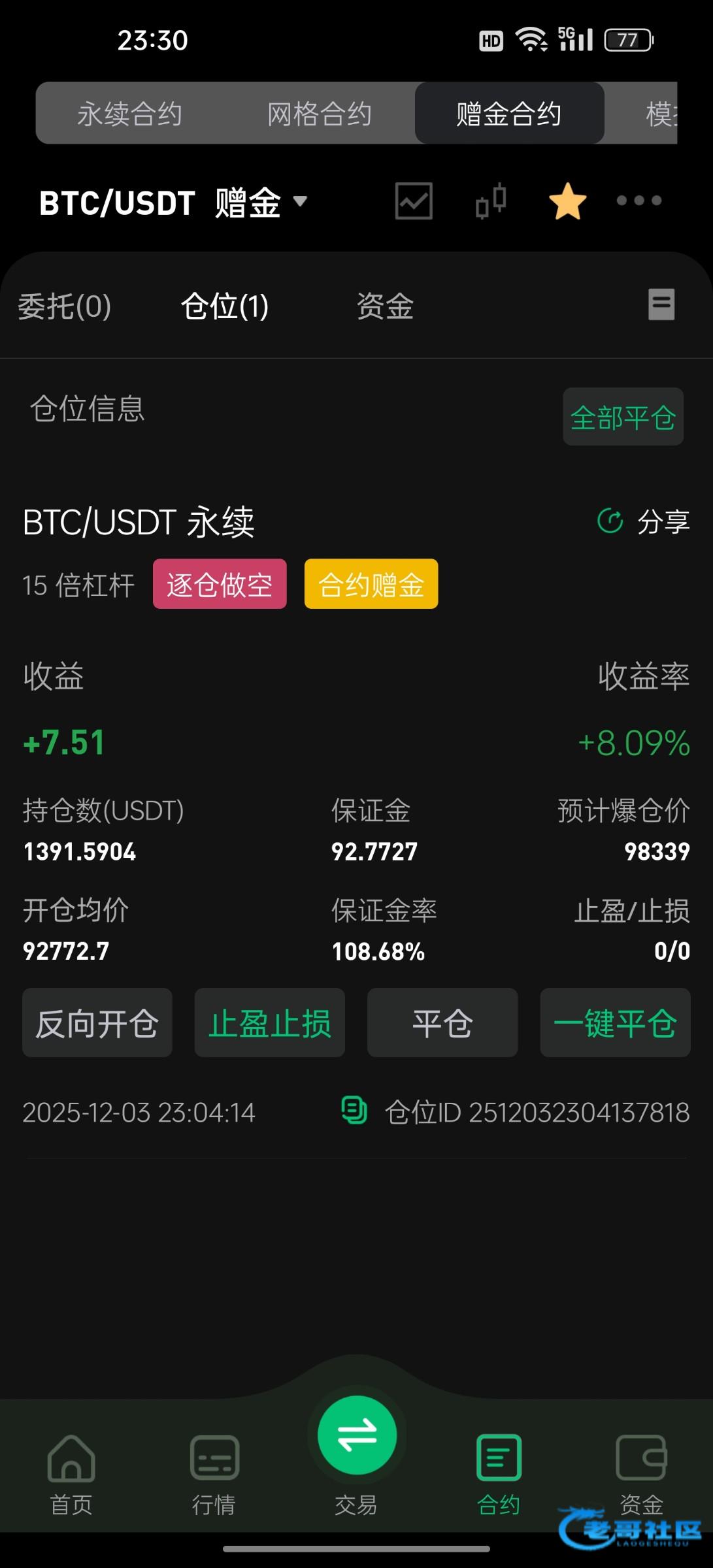
Task: Tap 一键平仓 button
Action: 615,1022
